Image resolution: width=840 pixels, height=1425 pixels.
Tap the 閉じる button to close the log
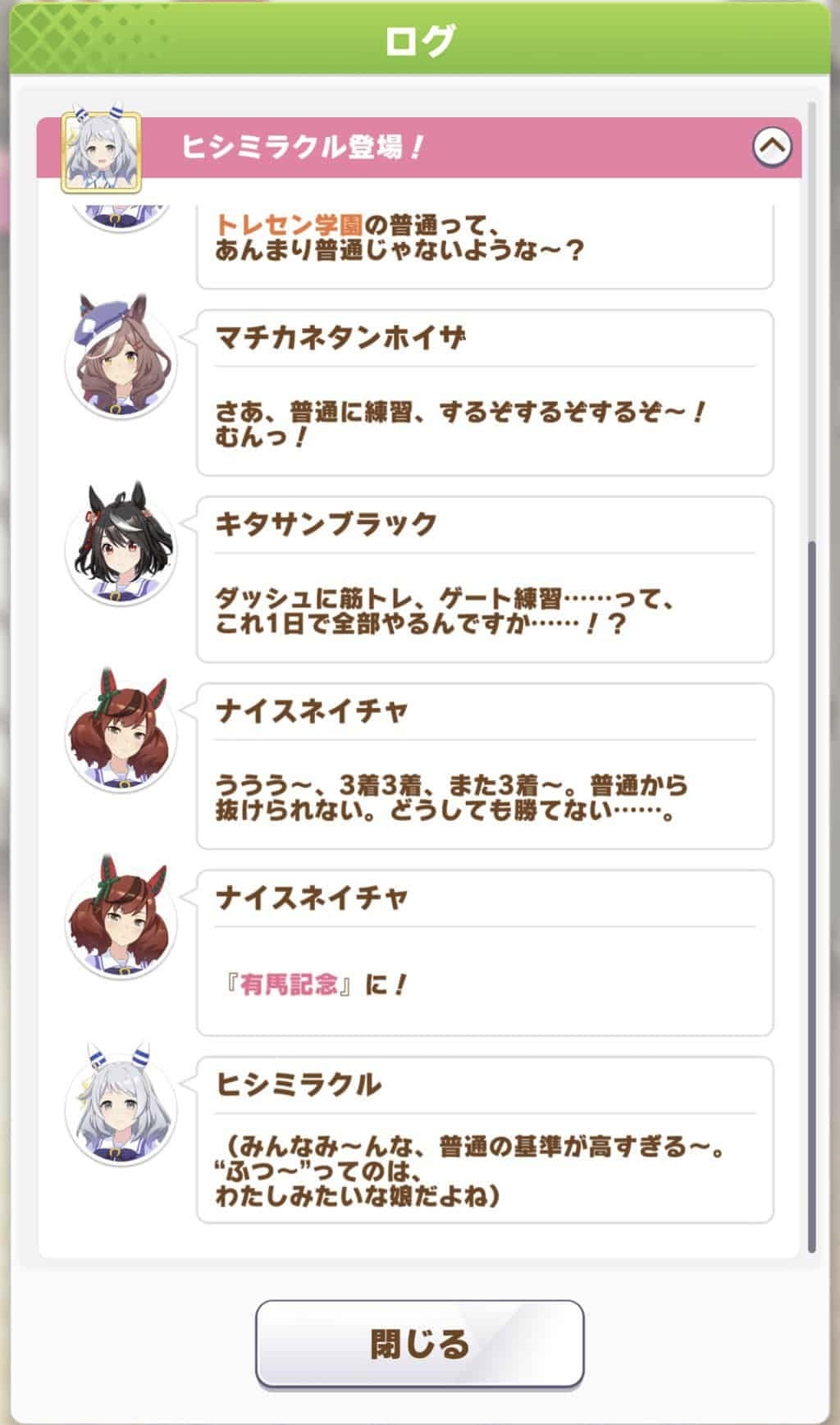point(419,1343)
